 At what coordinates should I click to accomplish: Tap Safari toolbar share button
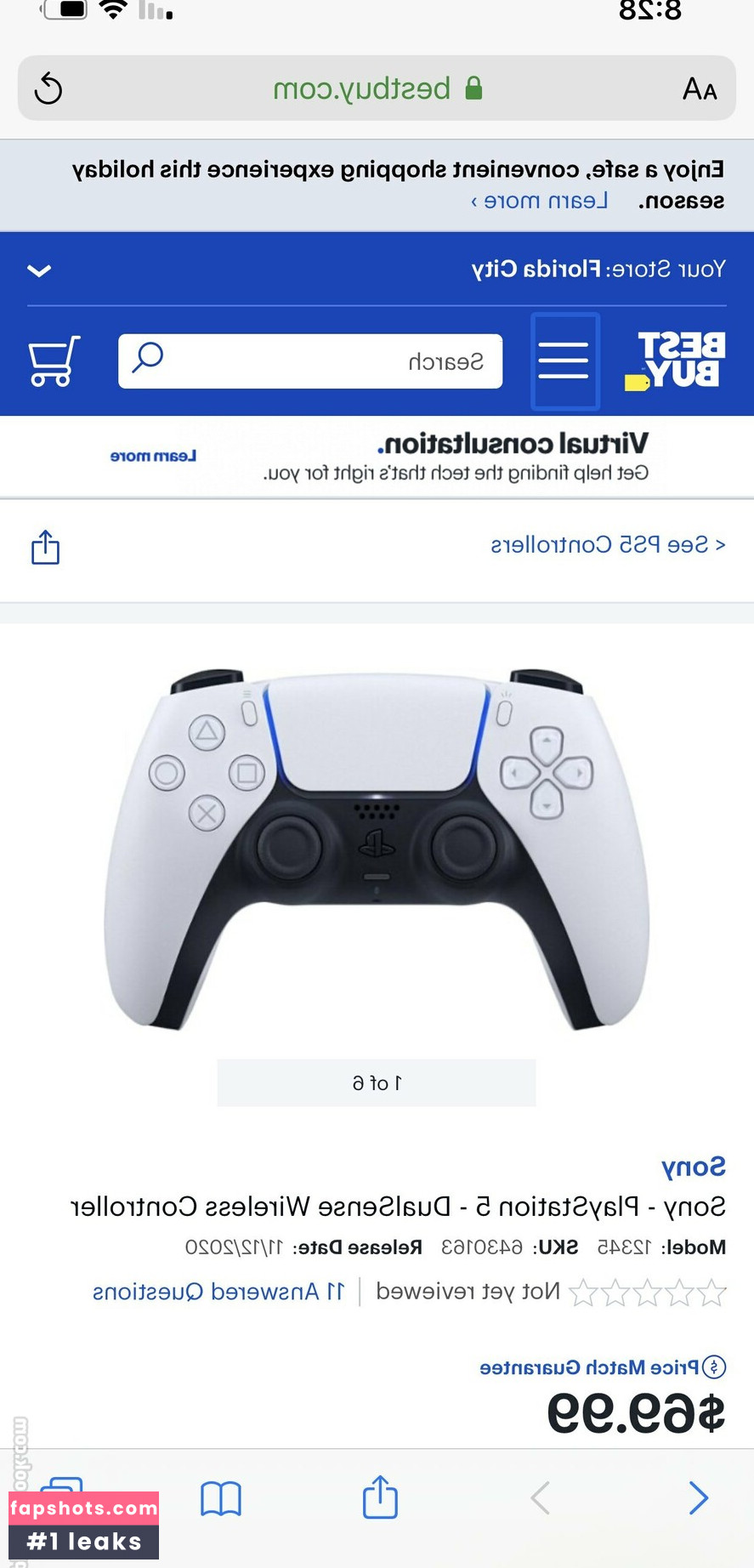[x=380, y=1497]
